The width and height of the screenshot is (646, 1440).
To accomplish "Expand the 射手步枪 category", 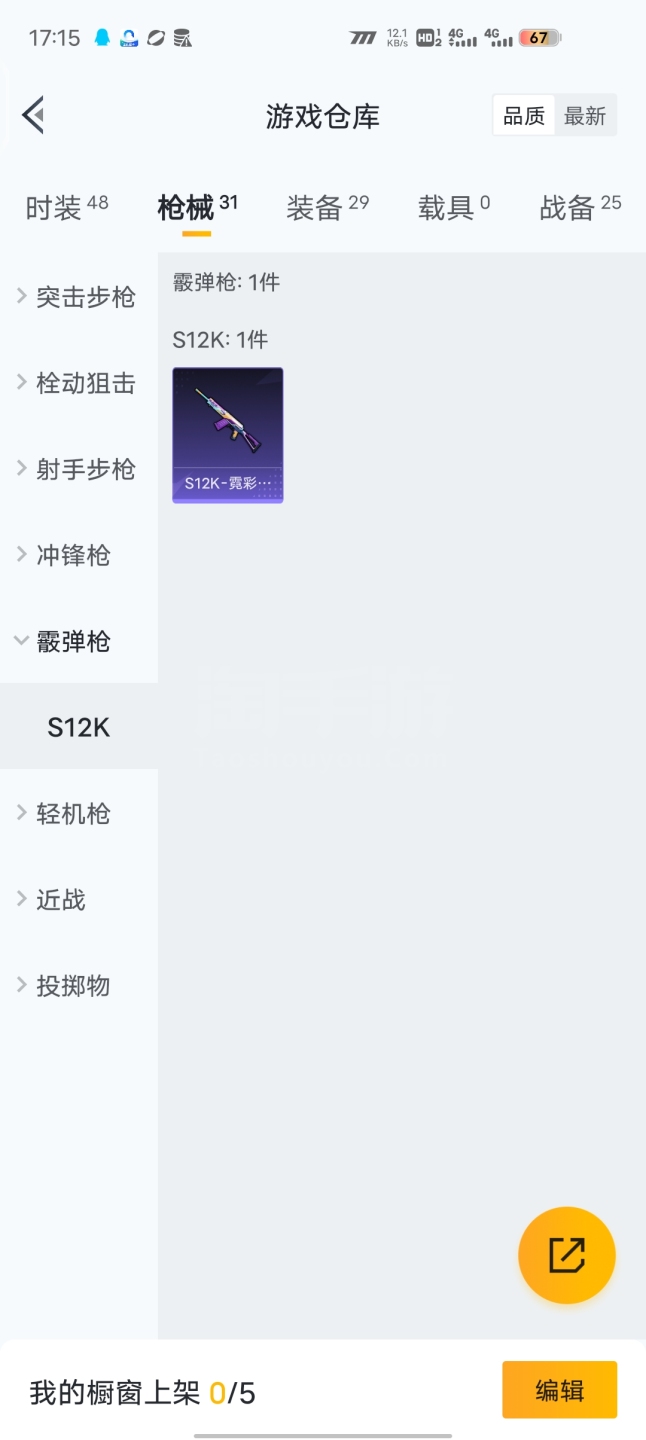I will coord(78,469).
